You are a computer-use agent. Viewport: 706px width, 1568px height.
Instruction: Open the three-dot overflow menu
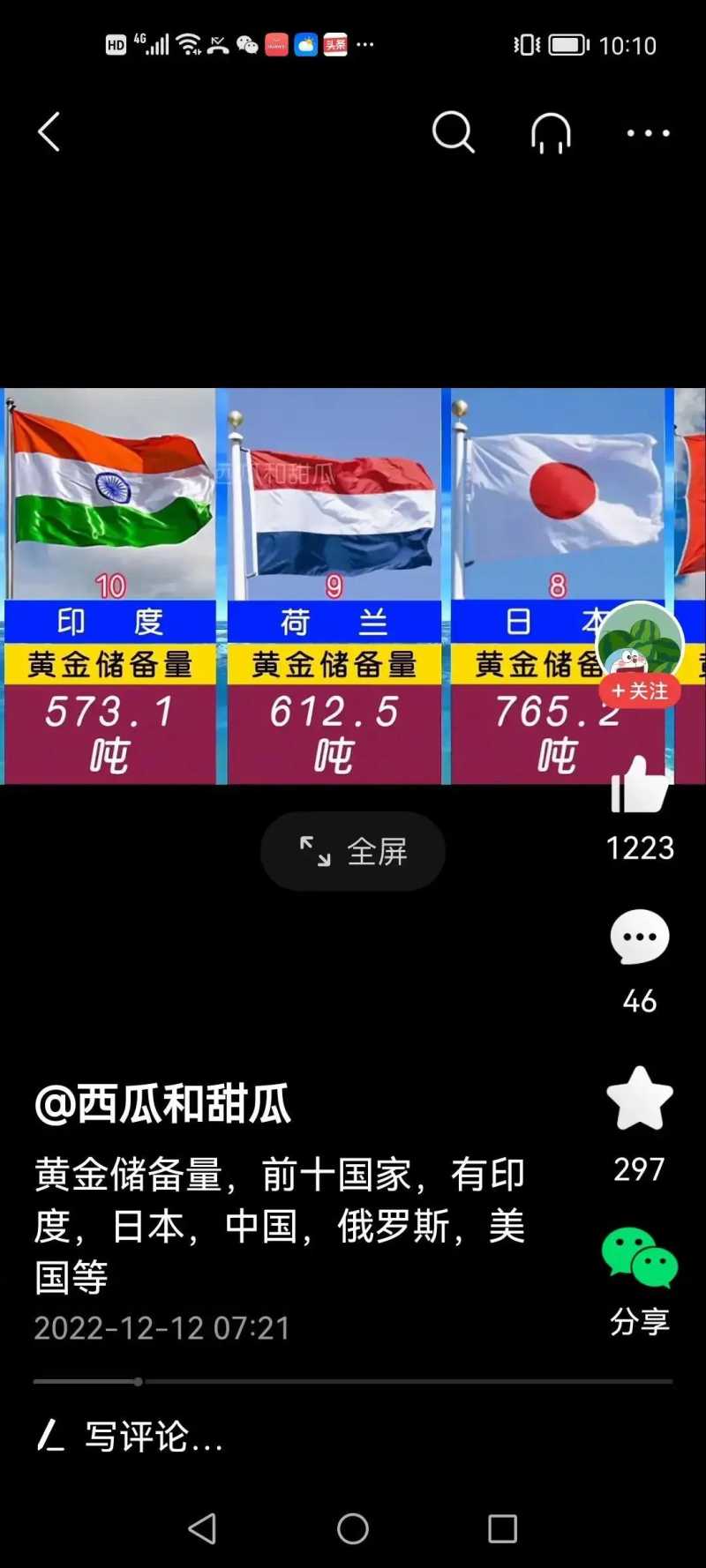coord(648,133)
